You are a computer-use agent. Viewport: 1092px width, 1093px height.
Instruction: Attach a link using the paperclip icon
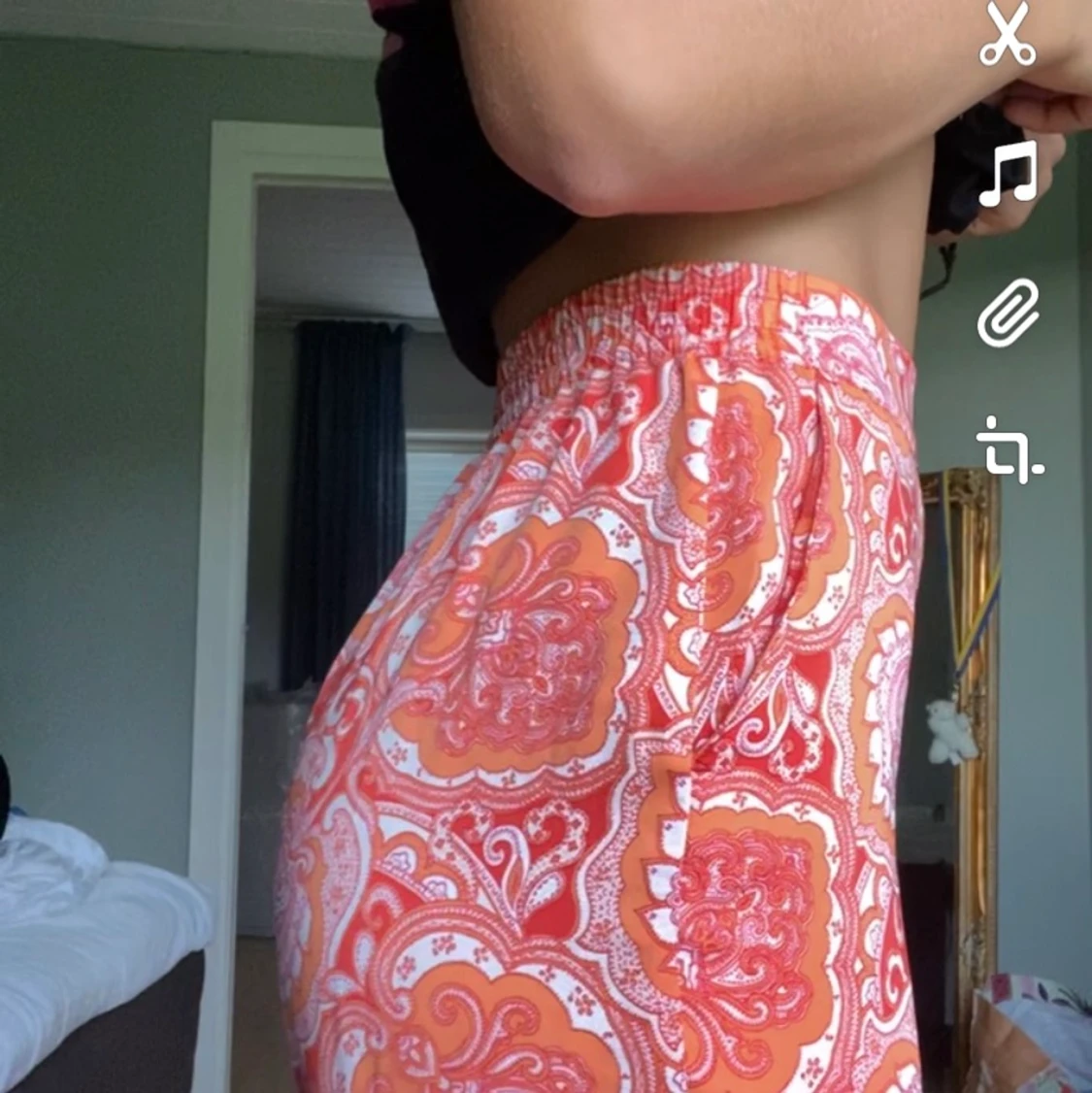tap(1009, 313)
